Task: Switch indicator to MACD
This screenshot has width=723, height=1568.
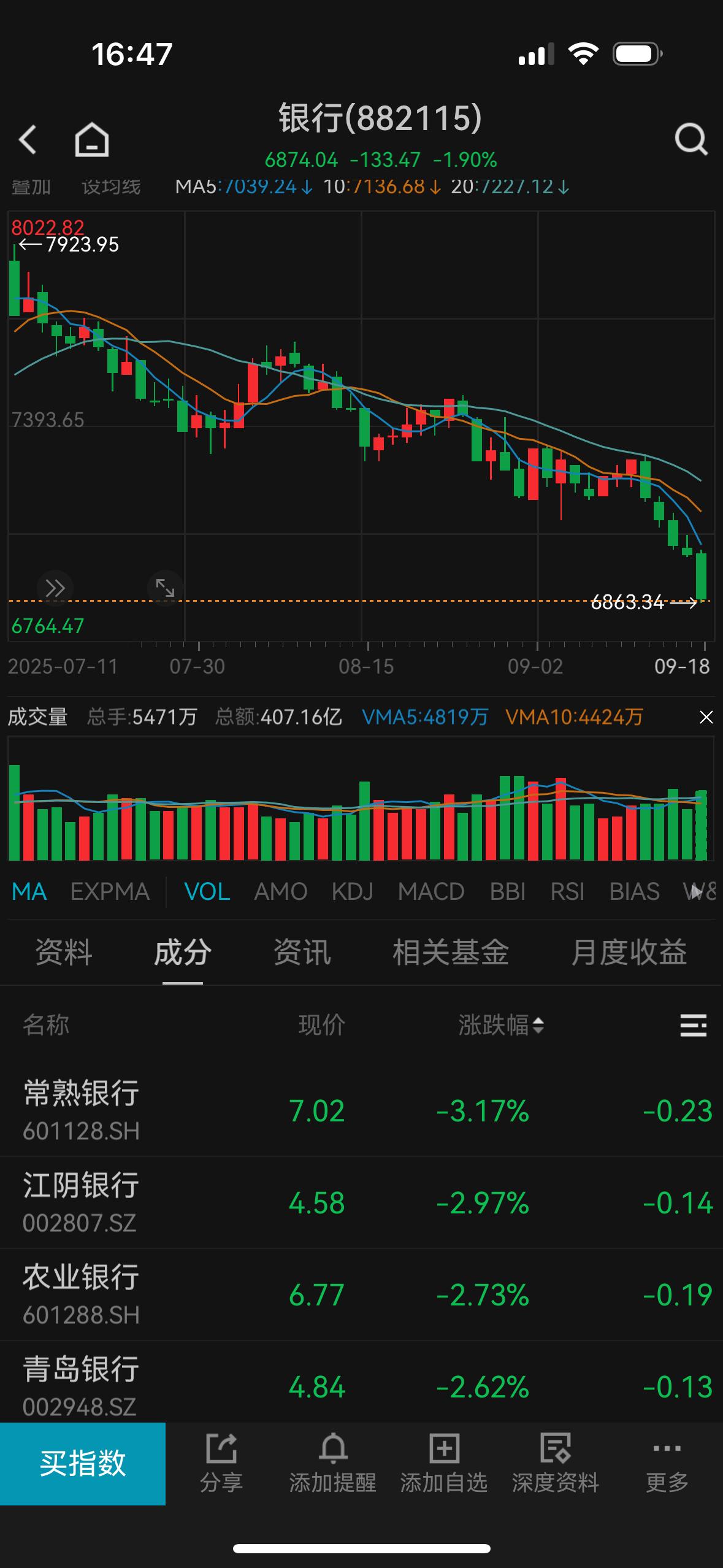Action: (431, 891)
